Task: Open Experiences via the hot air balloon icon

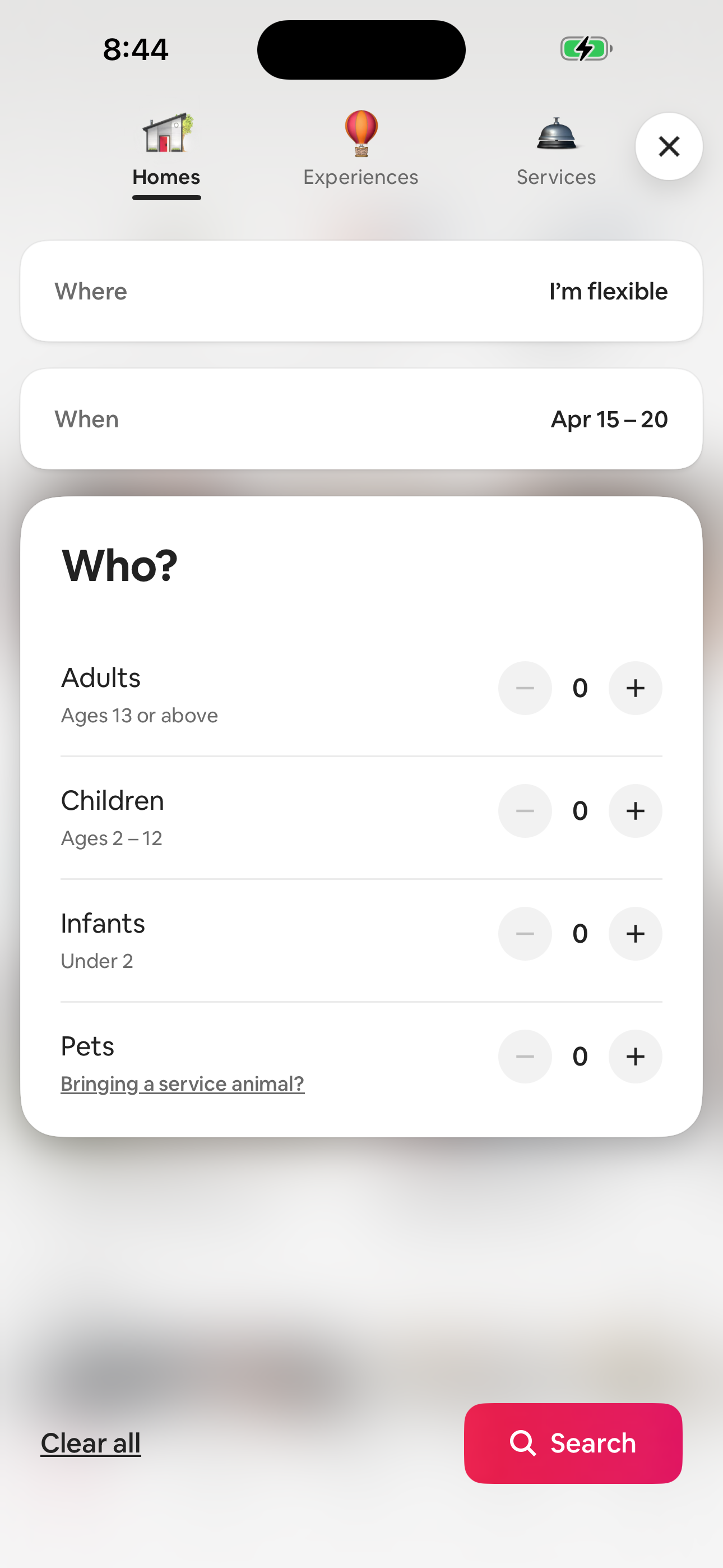Action: tap(360, 133)
